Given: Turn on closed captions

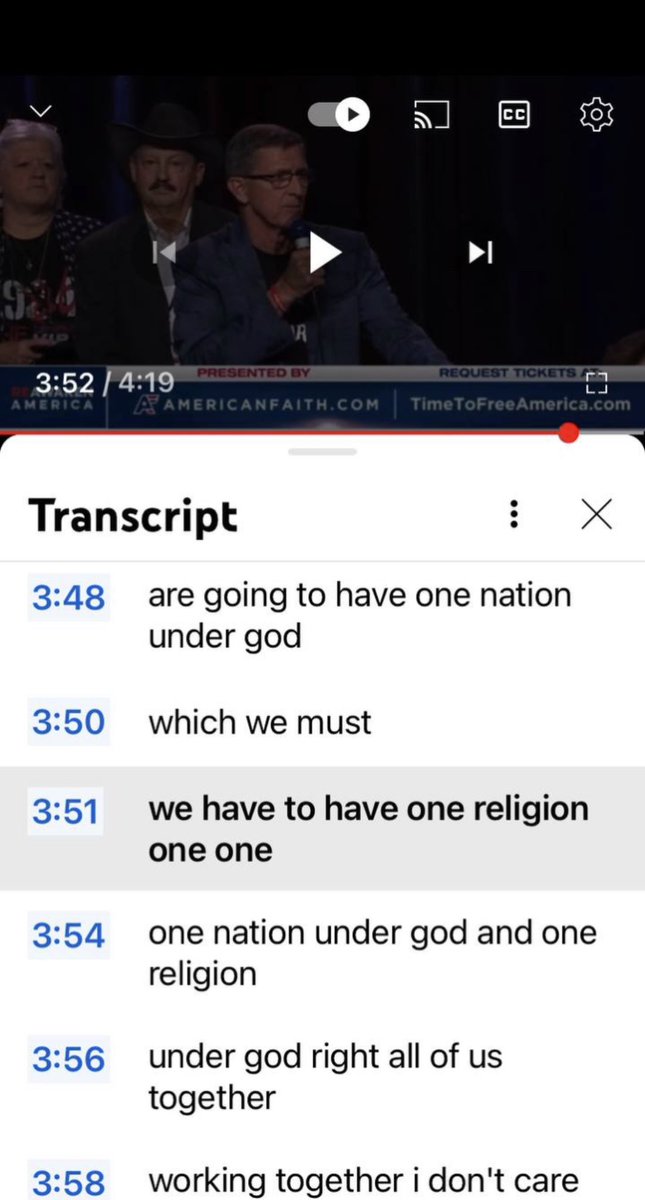Looking at the screenshot, I should (x=514, y=116).
